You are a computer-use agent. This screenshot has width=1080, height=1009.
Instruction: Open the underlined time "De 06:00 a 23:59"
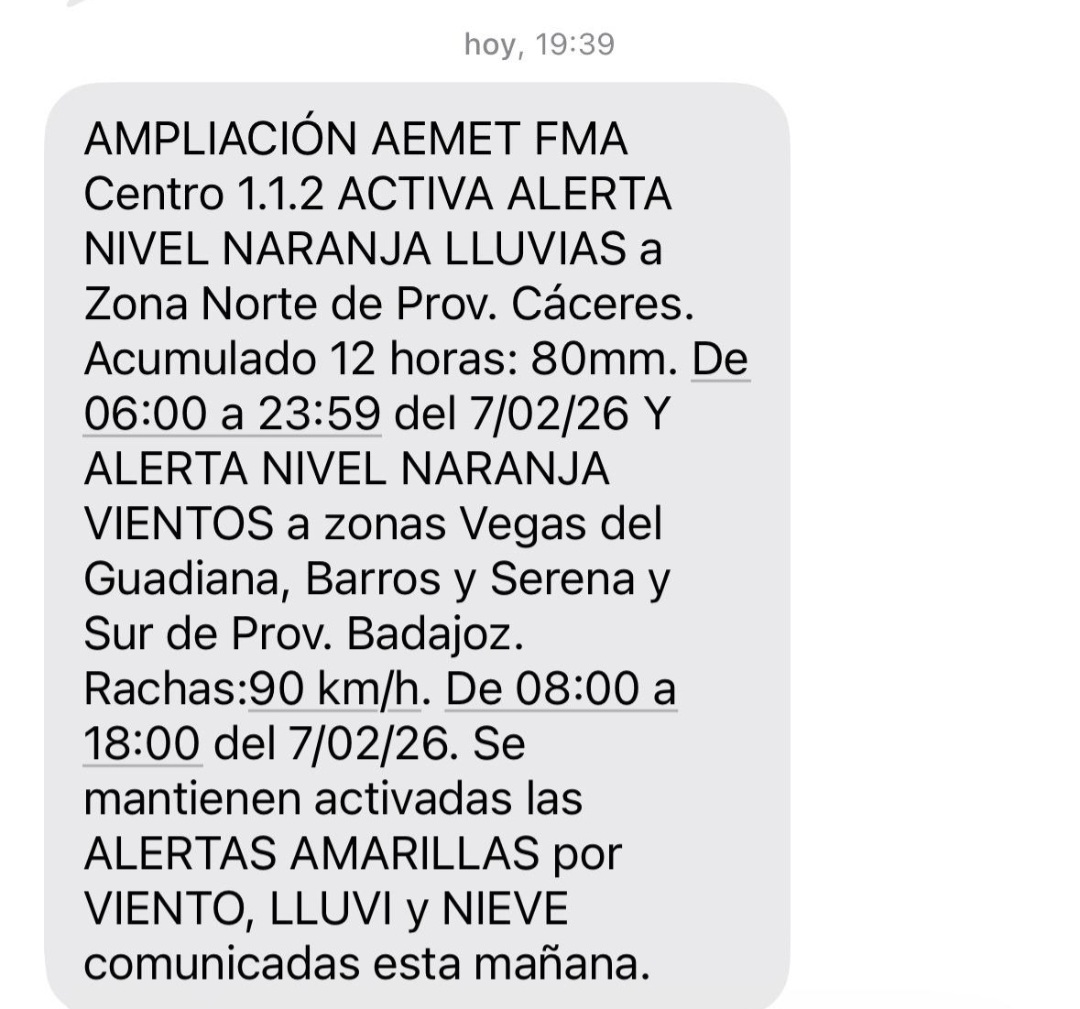click(x=232, y=415)
